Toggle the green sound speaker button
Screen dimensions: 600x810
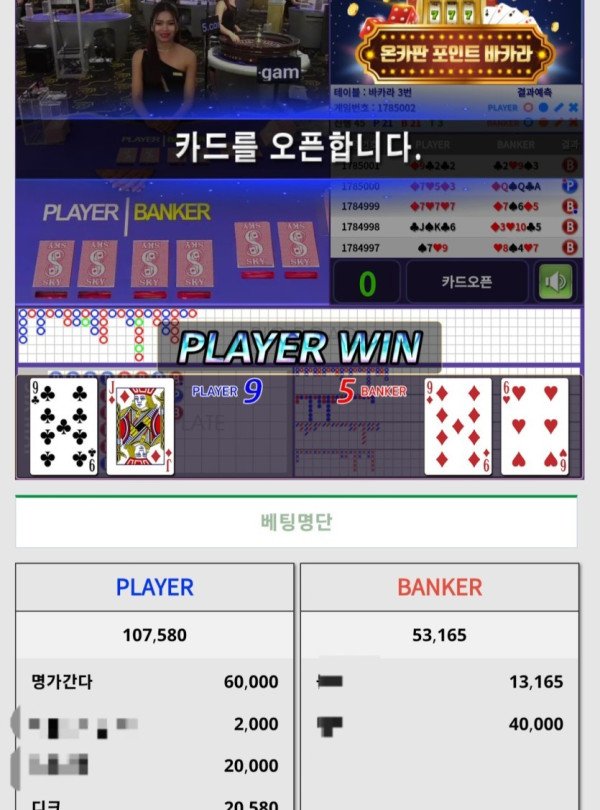[x=556, y=282]
